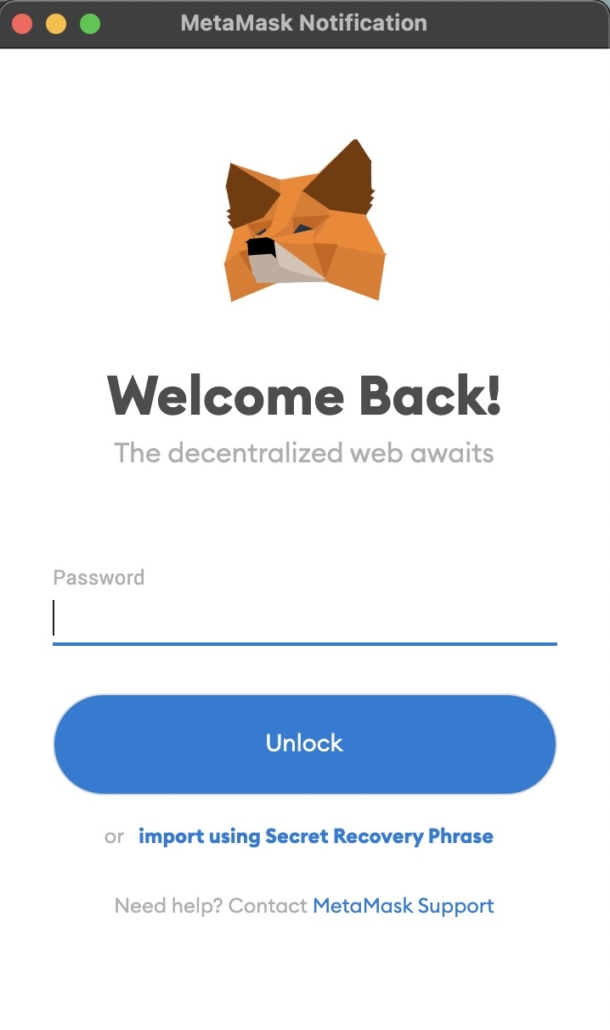Open the MetaMask Support link

pos(403,906)
